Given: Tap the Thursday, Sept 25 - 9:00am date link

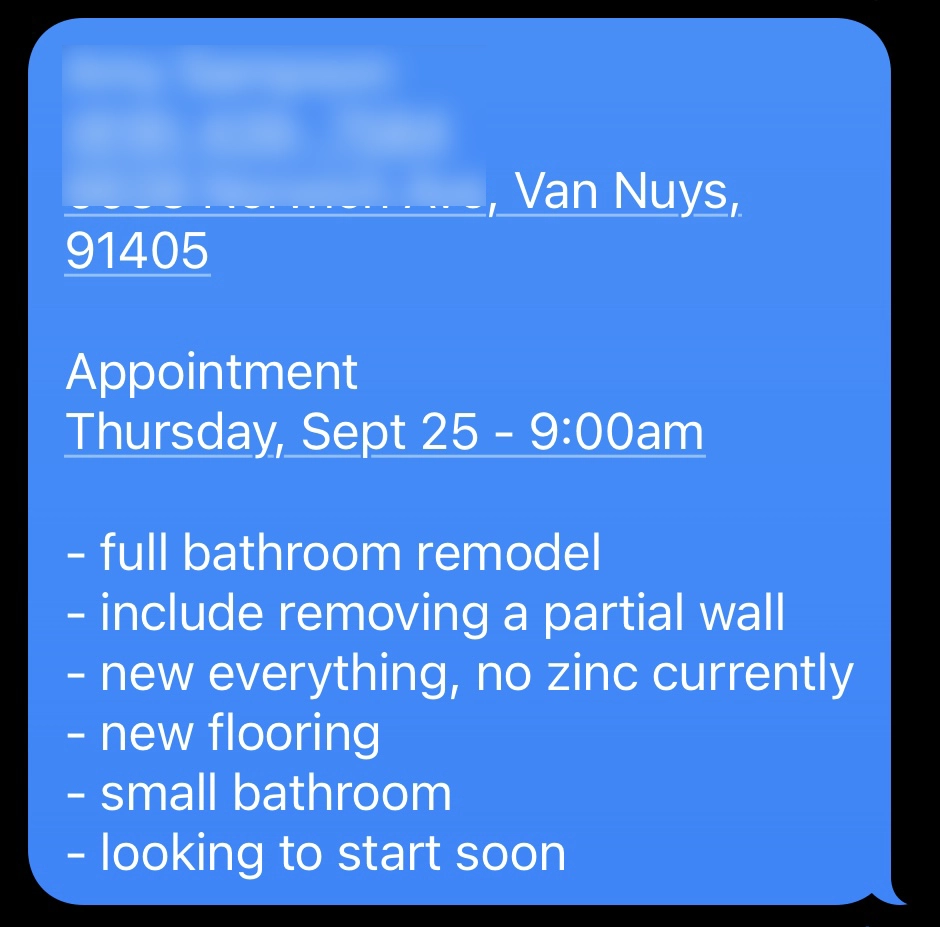Looking at the screenshot, I should tap(385, 432).
